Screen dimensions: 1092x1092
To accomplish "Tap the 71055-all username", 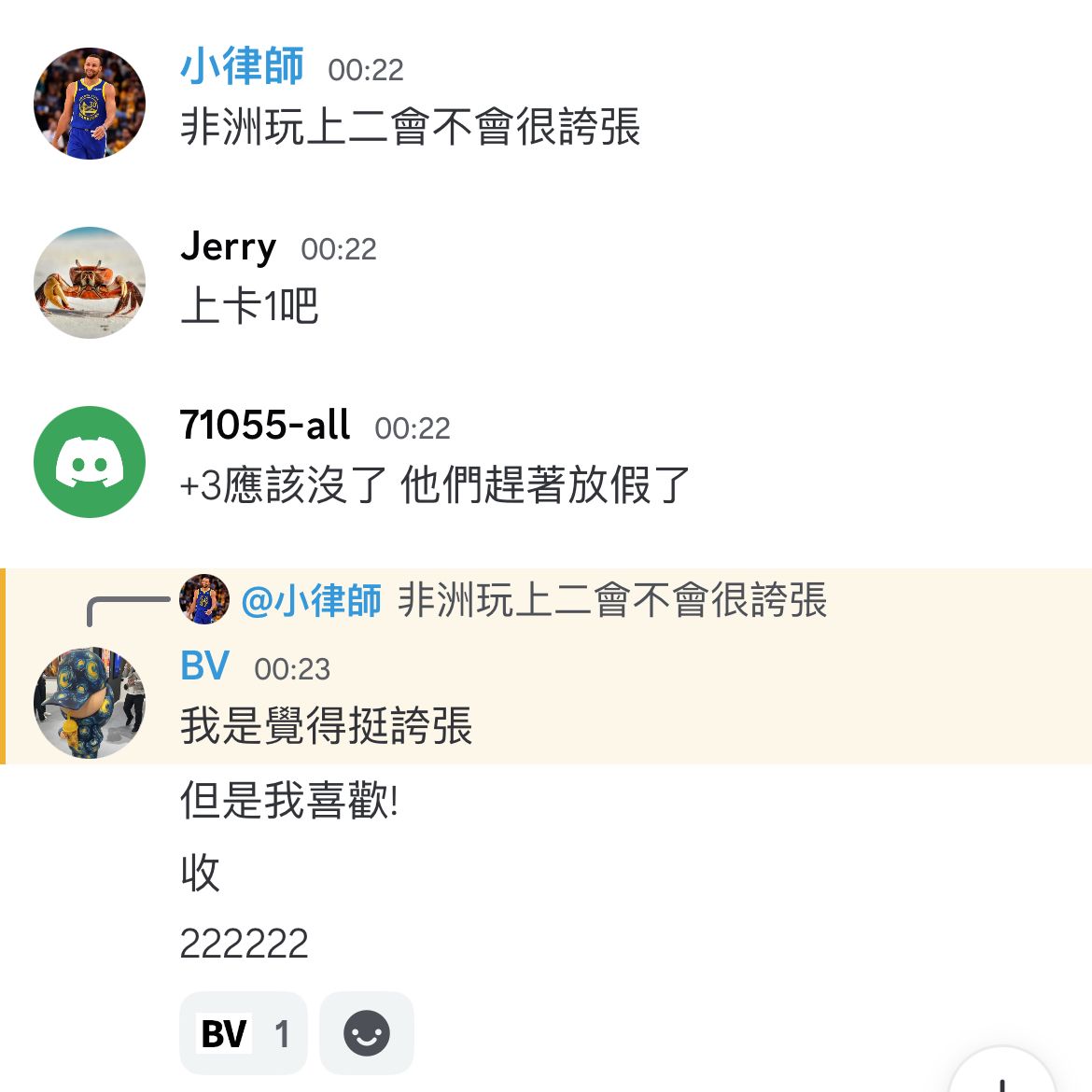I will [265, 427].
